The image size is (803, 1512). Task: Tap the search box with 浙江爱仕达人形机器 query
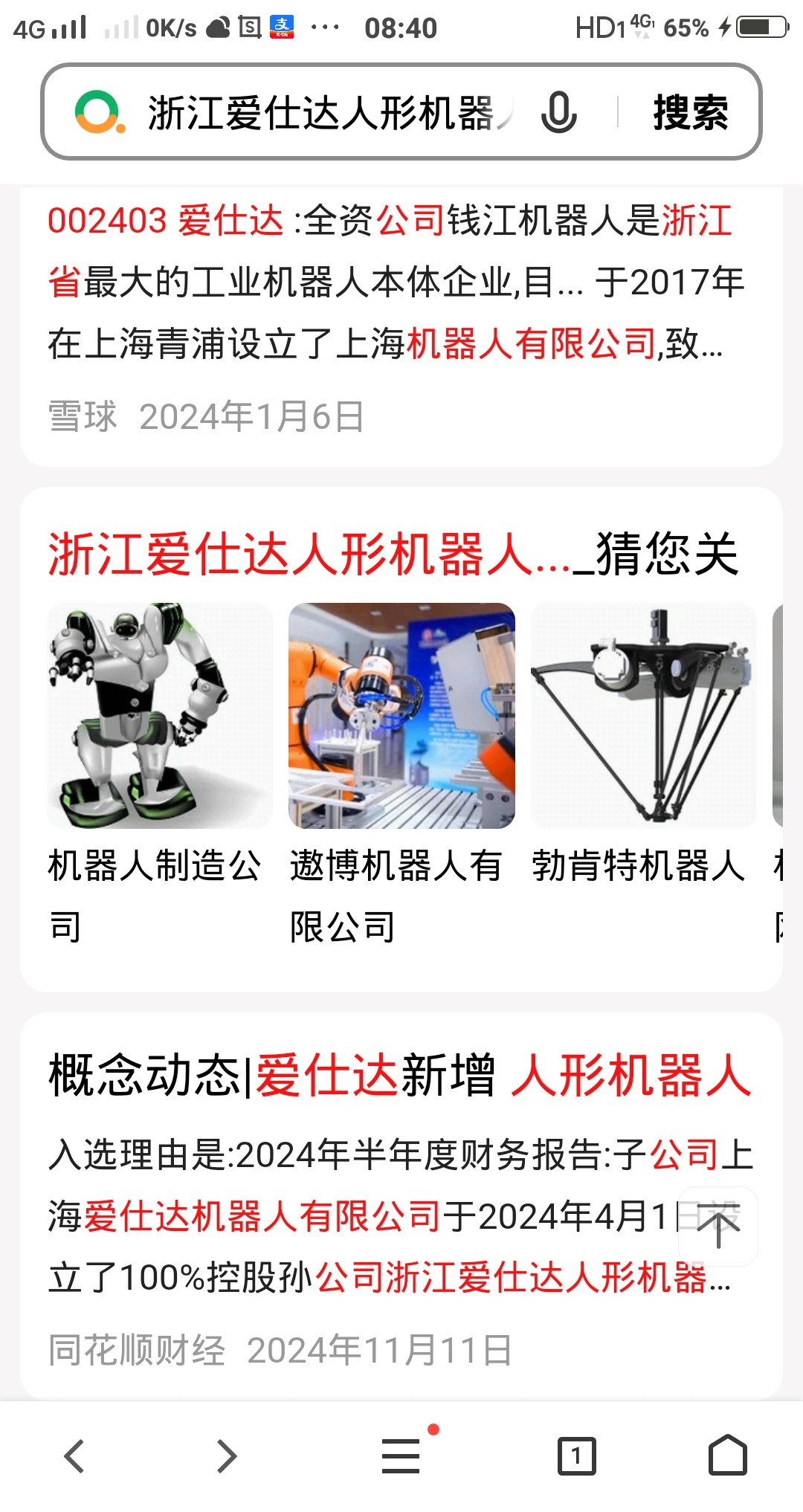[320, 113]
